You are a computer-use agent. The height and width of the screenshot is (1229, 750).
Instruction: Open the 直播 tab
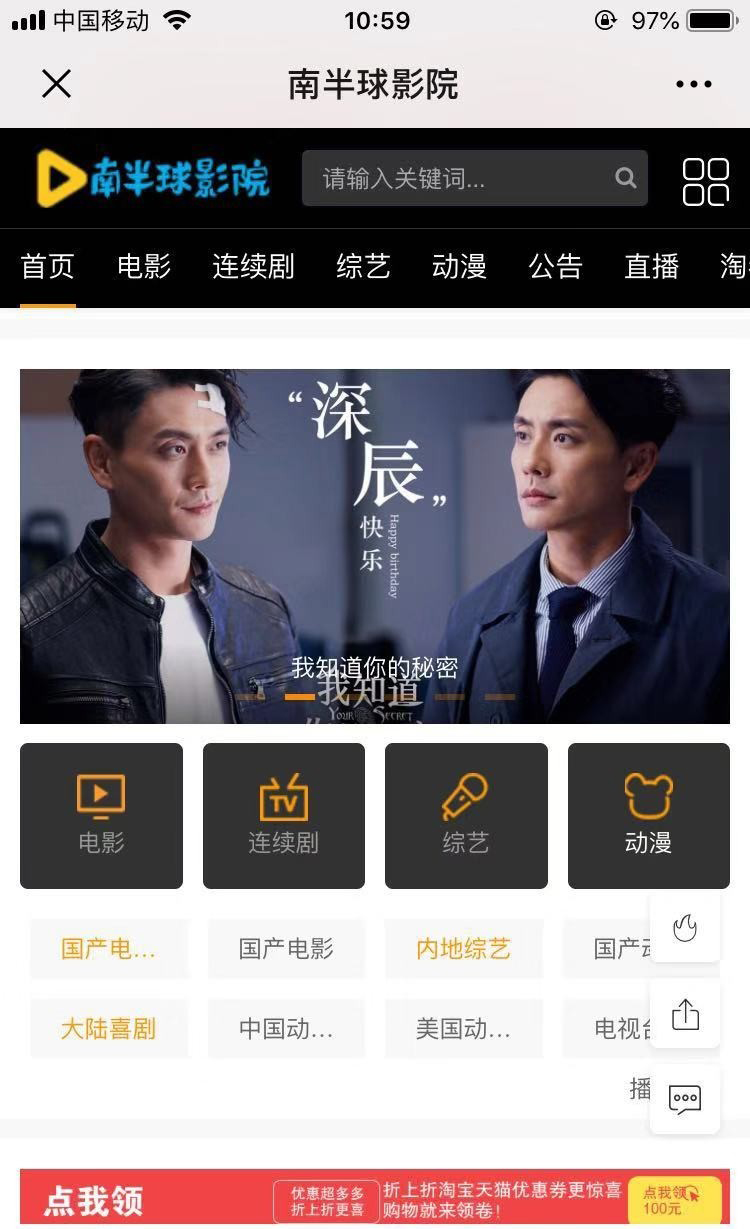point(651,266)
